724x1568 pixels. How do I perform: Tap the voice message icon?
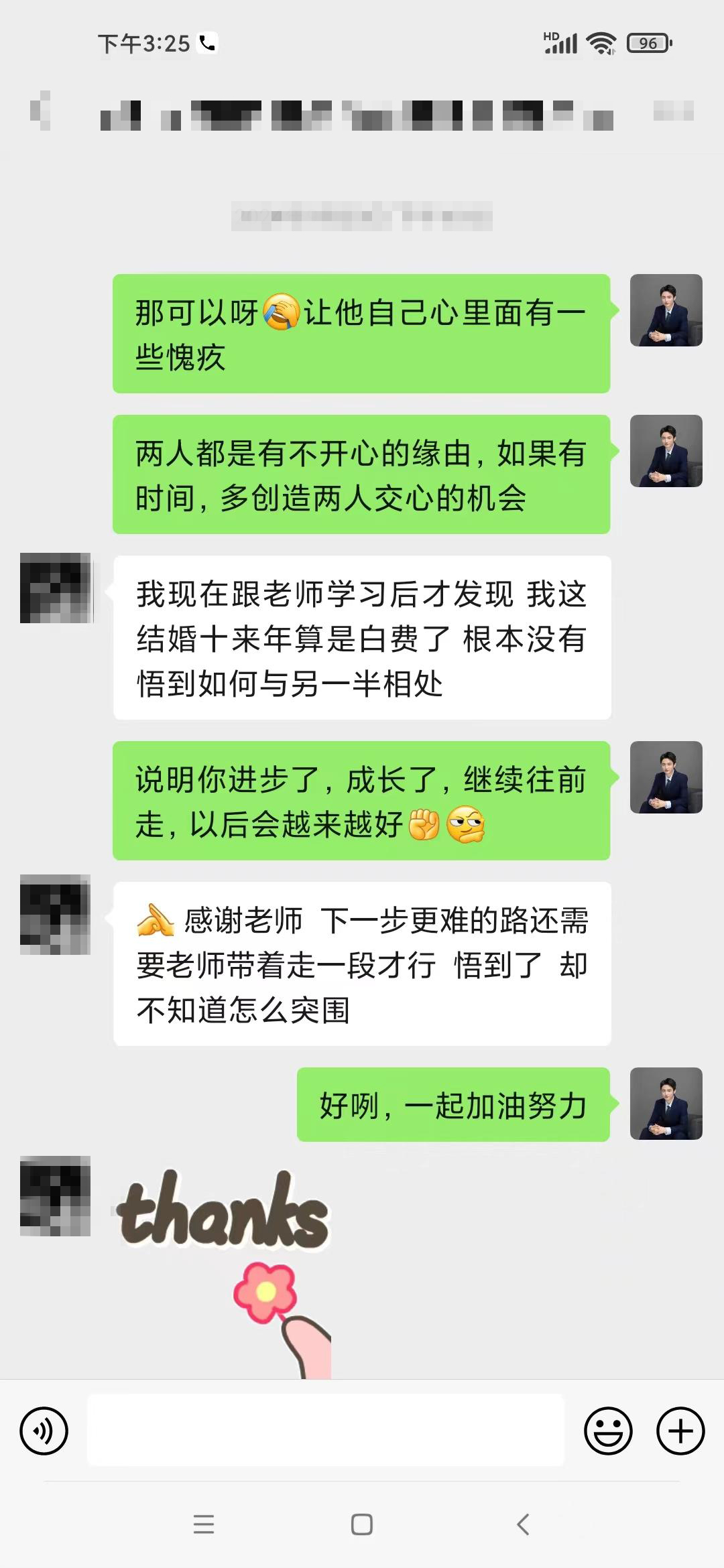[44, 1431]
